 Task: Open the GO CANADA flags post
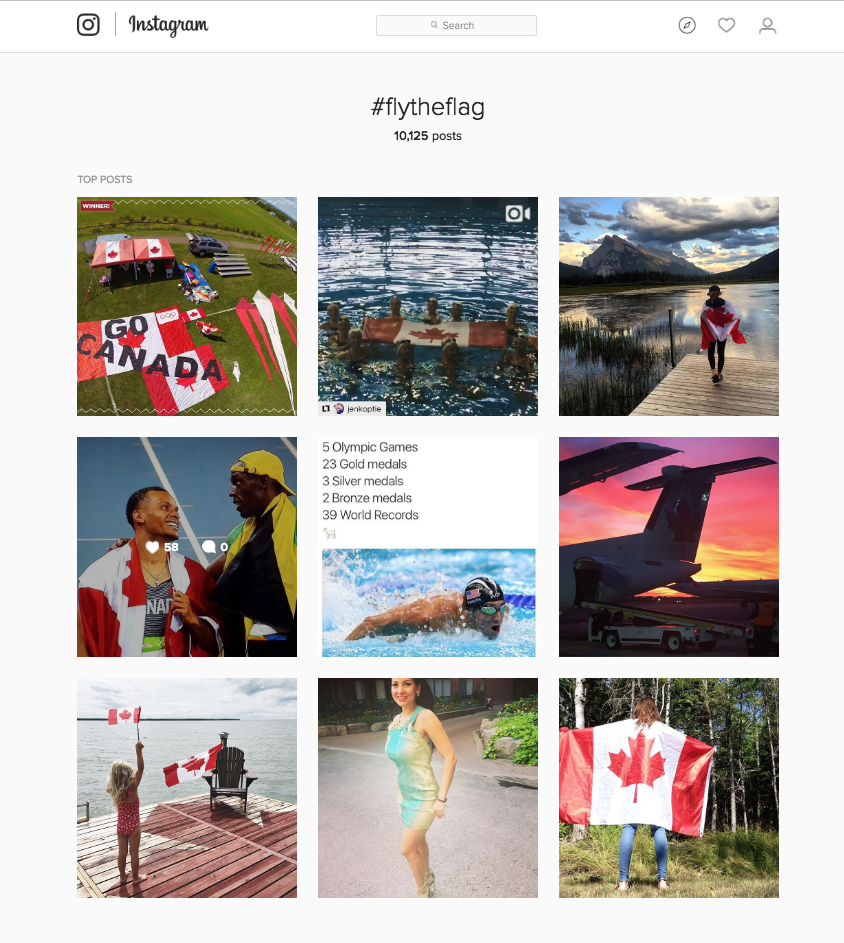[187, 306]
